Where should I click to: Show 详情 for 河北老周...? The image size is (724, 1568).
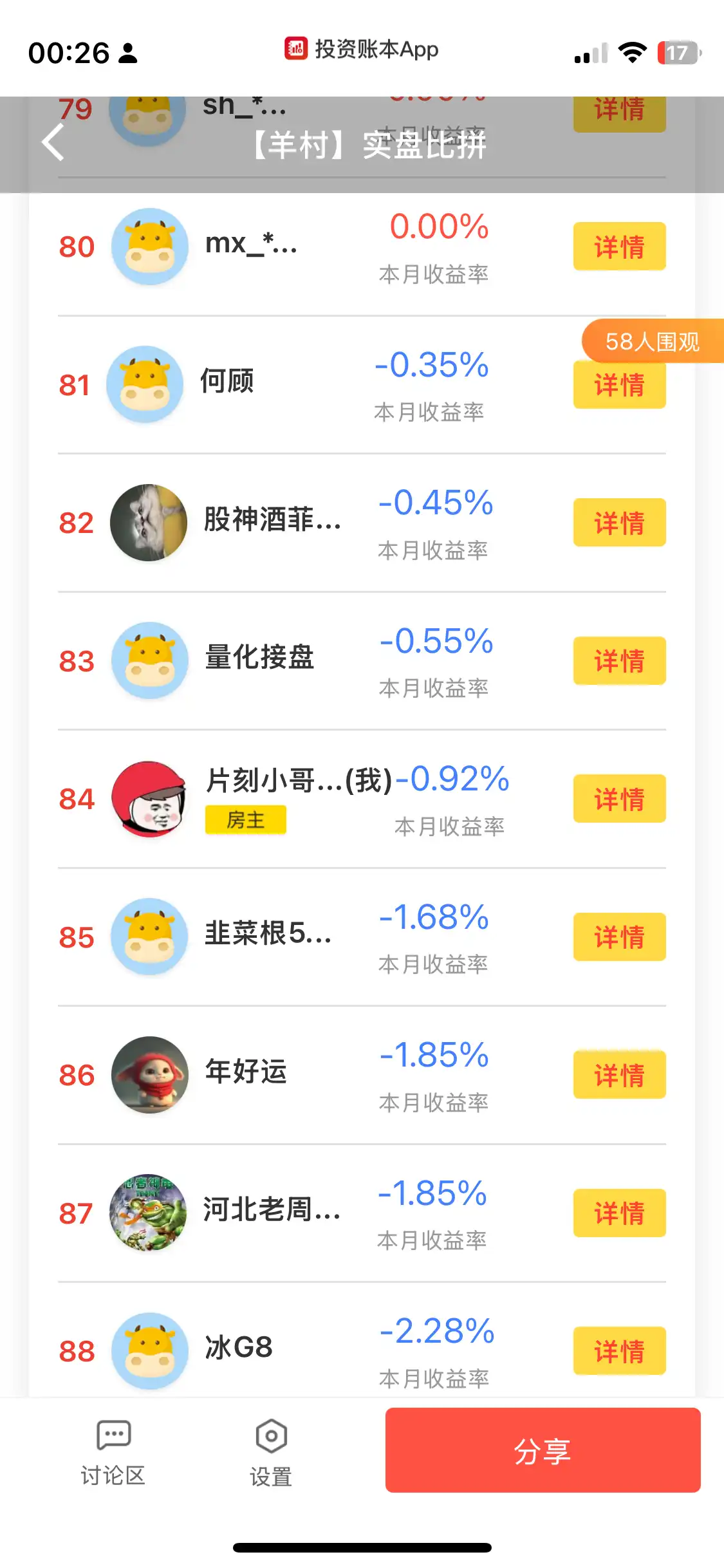pyautogui.click(x=619, y=1213)
